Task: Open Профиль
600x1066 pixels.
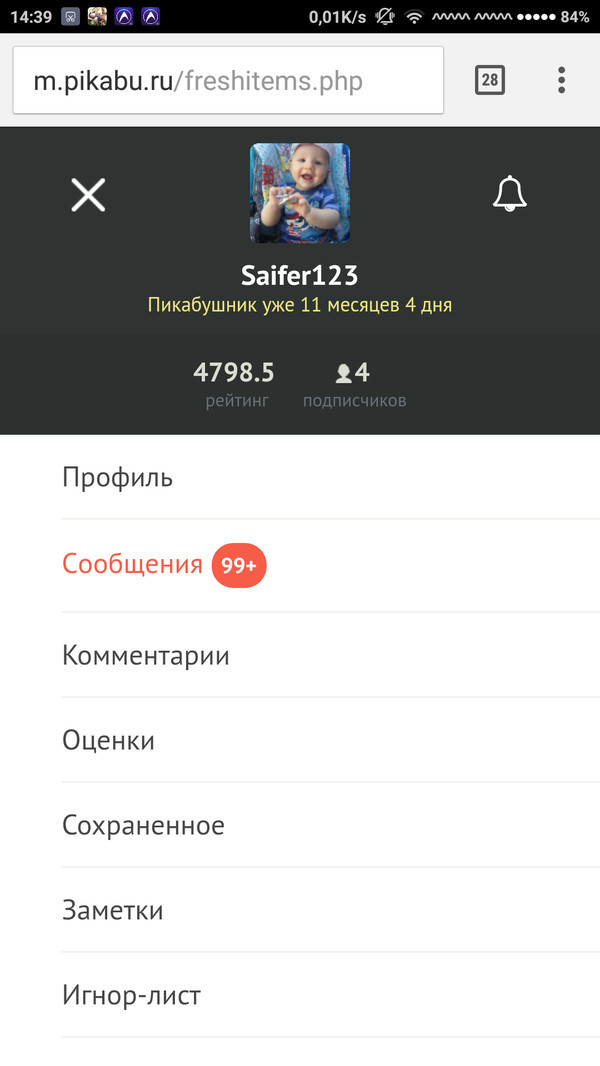Action: pyautogui.click(x=118, y=478)
